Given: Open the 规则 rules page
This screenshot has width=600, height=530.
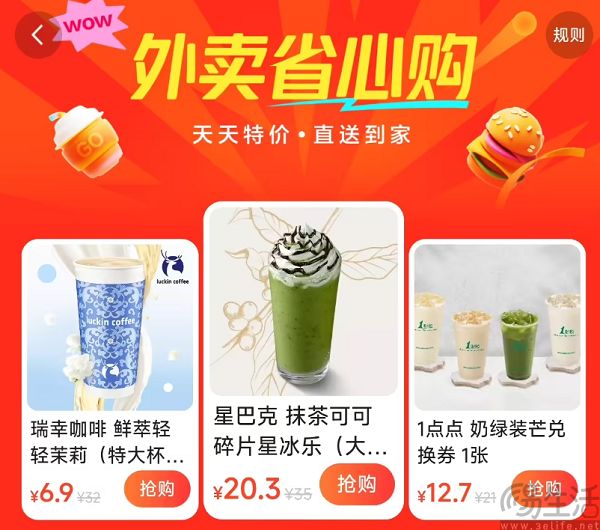Looking at the screenshot, I should pyautogui.click(x=568, y=35).
